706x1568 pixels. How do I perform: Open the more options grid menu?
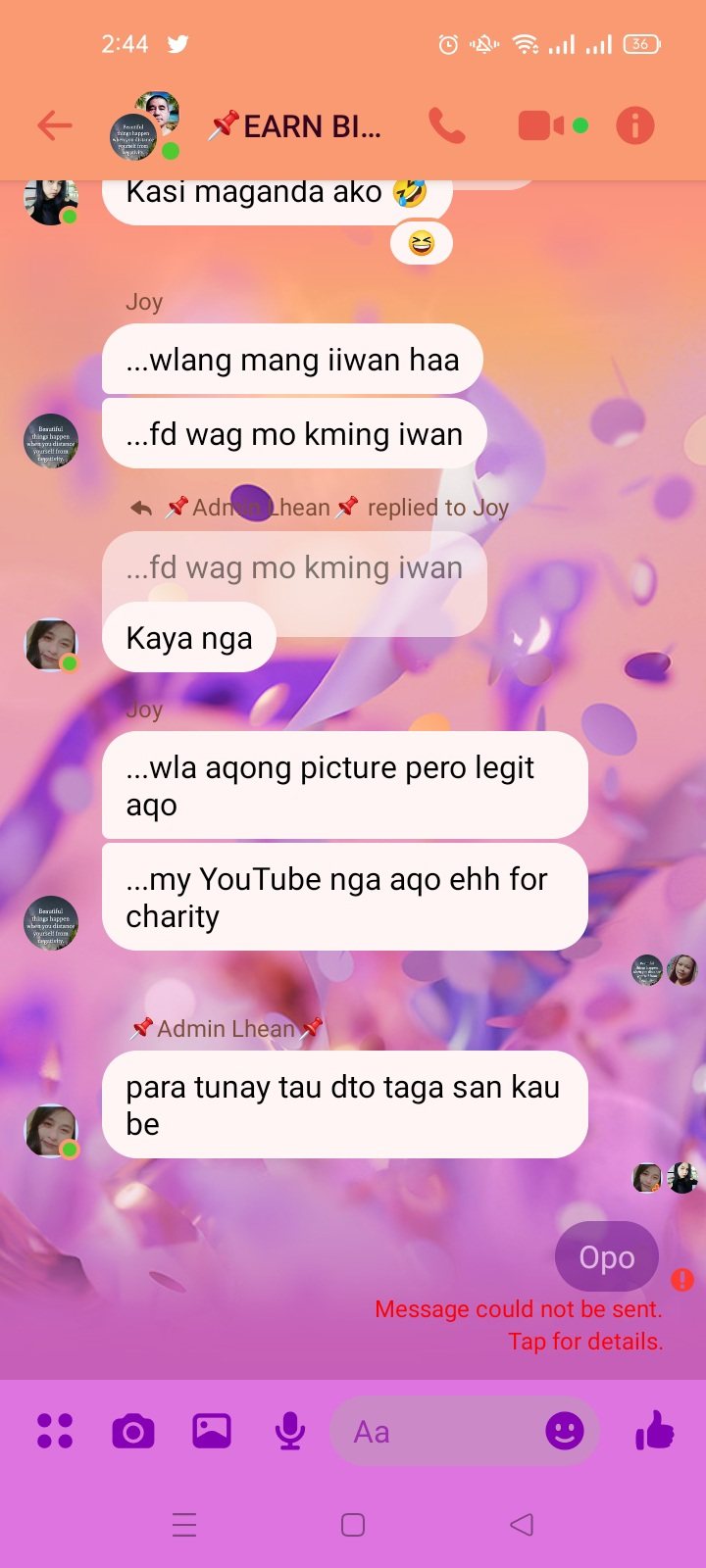tap(55, 1431)
